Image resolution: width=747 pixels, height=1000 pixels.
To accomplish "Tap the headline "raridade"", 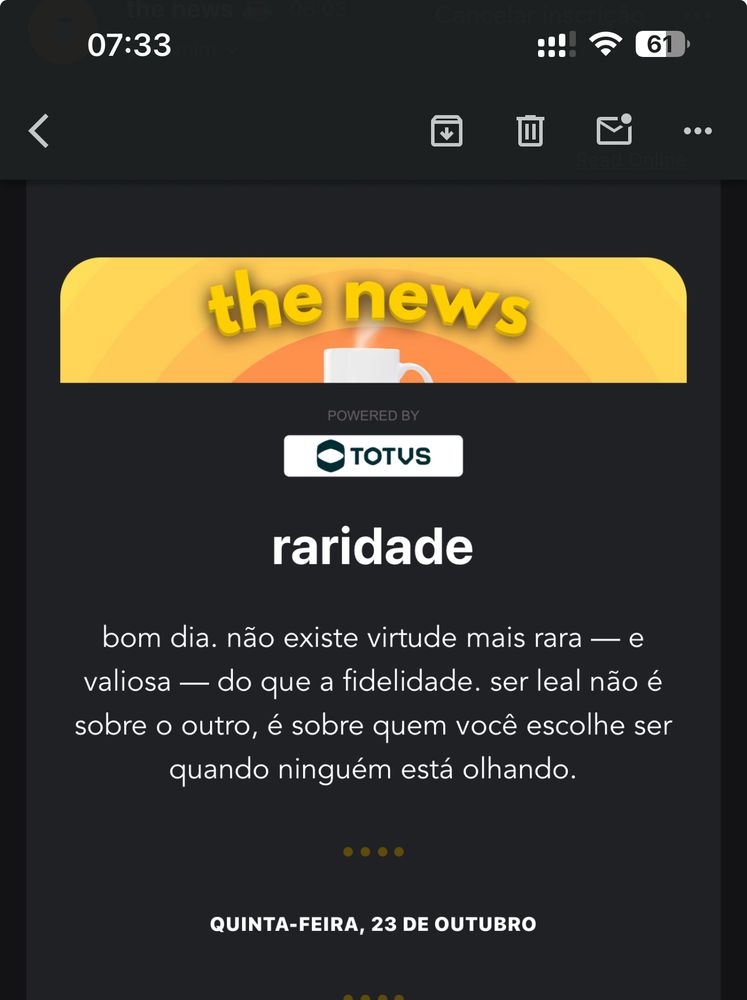I will pyautogui.click(x=373, y=546).
